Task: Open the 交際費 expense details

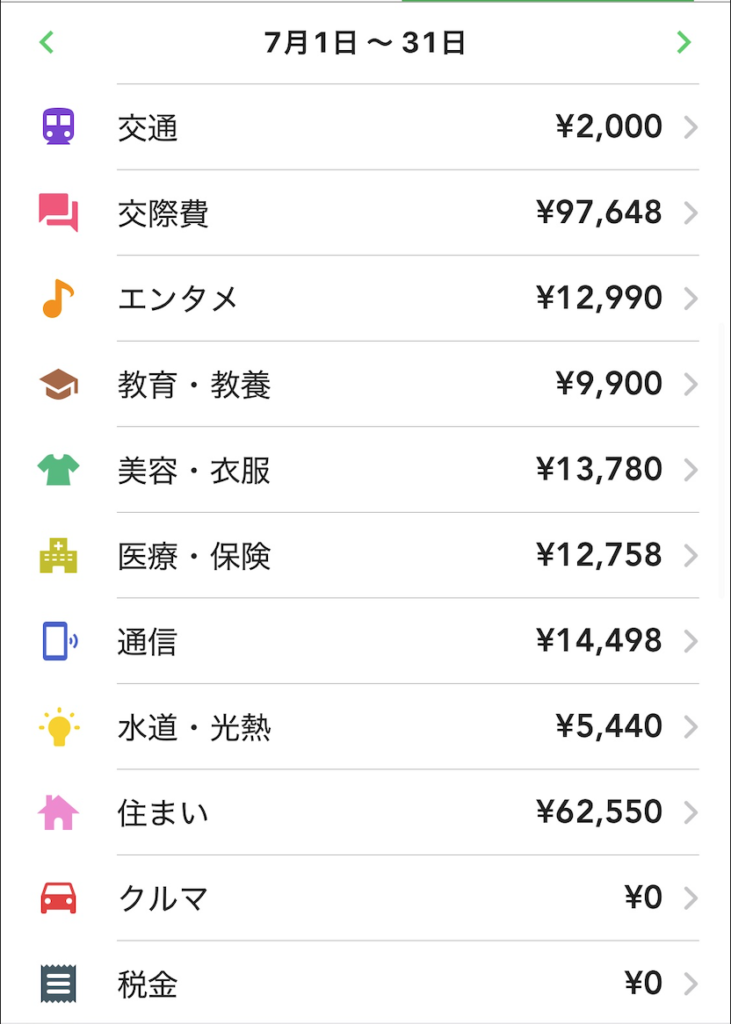Action: point(366,213)
